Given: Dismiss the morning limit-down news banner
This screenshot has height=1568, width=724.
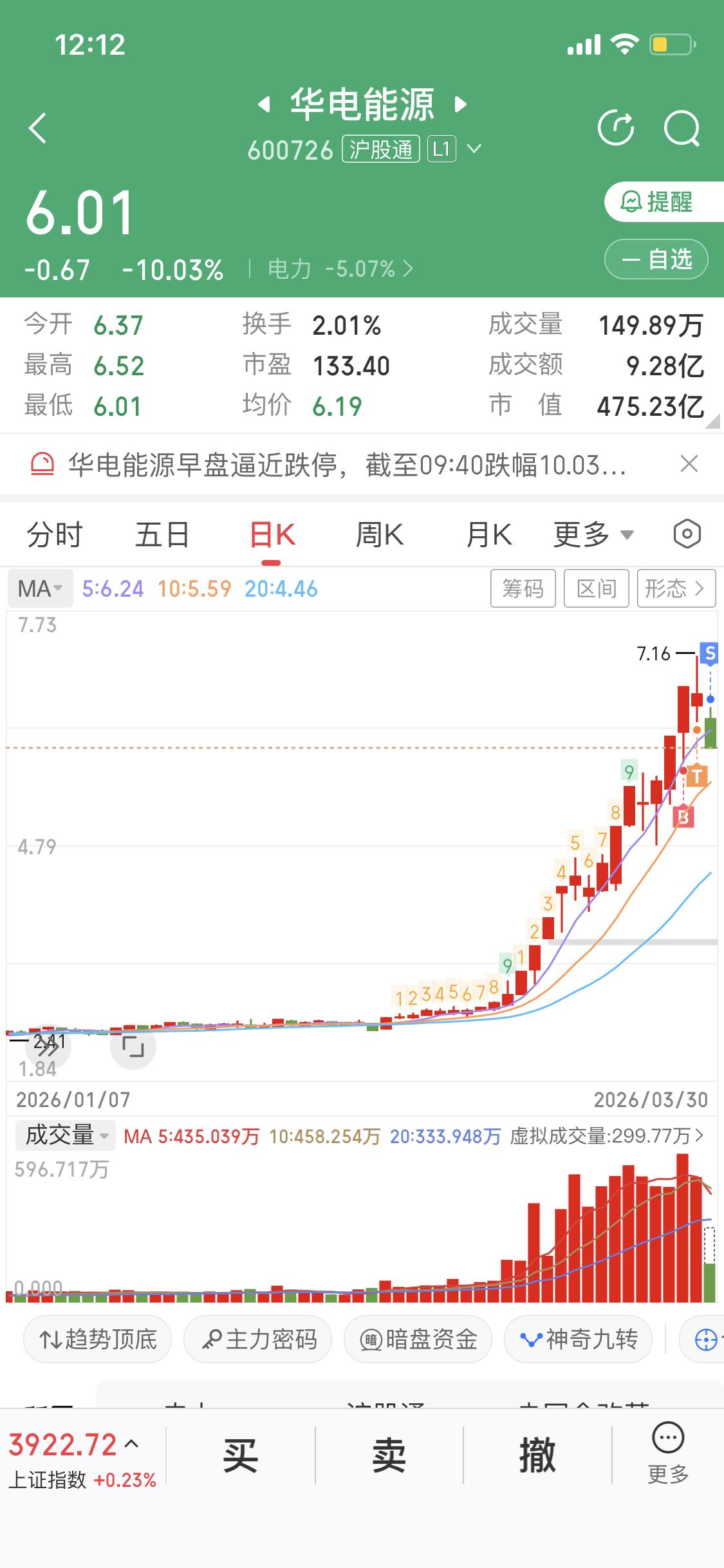Looking at the screenshot, I should [688, 463].
